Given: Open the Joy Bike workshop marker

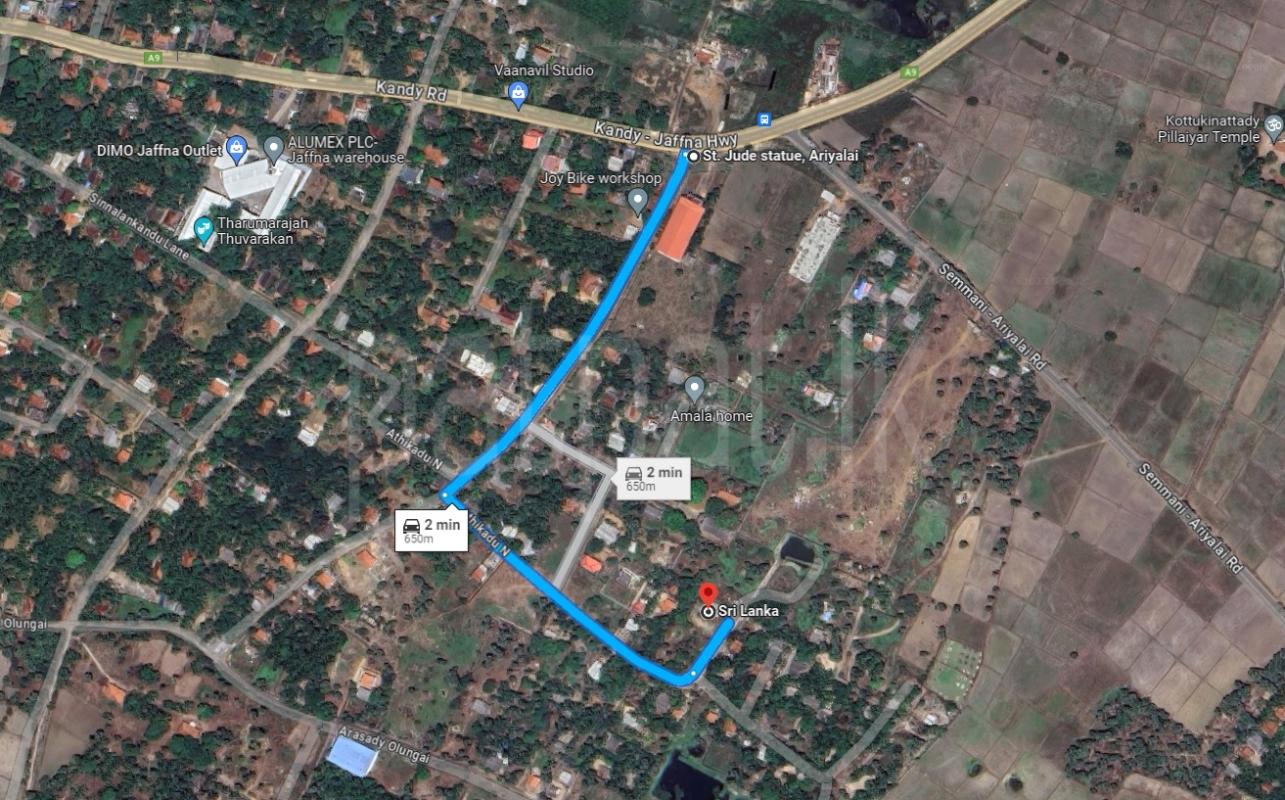Looking at the screenshot, I should (x=637, y=200).
